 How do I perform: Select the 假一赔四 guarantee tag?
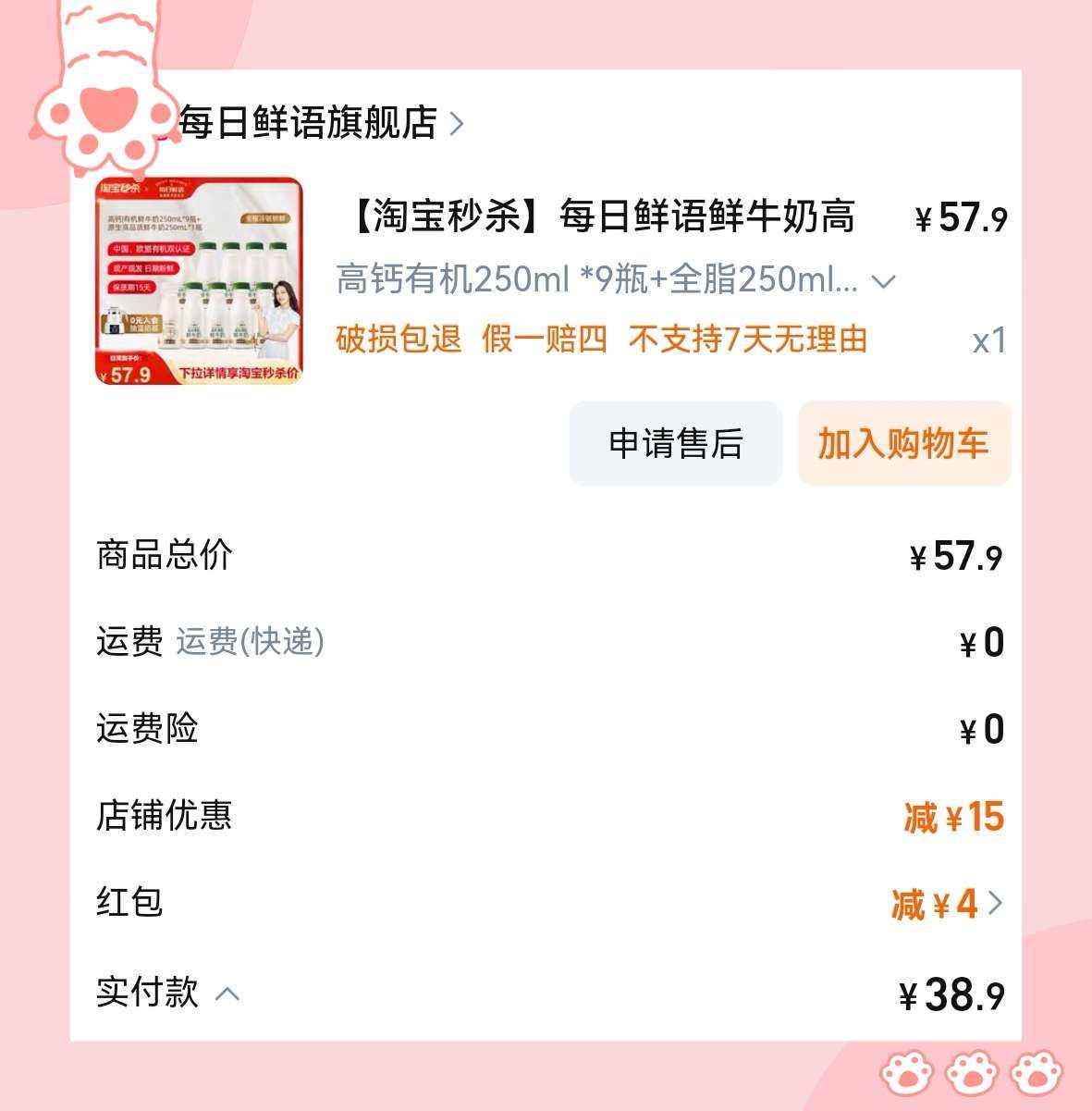[x=544, y=340]
